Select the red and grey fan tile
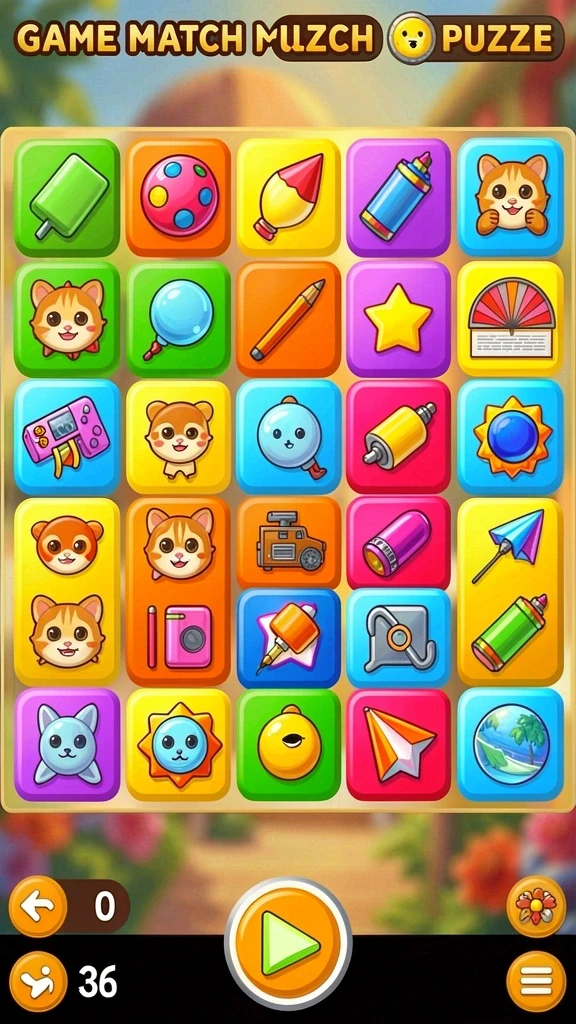576x1024 pixels. [511, 319]
